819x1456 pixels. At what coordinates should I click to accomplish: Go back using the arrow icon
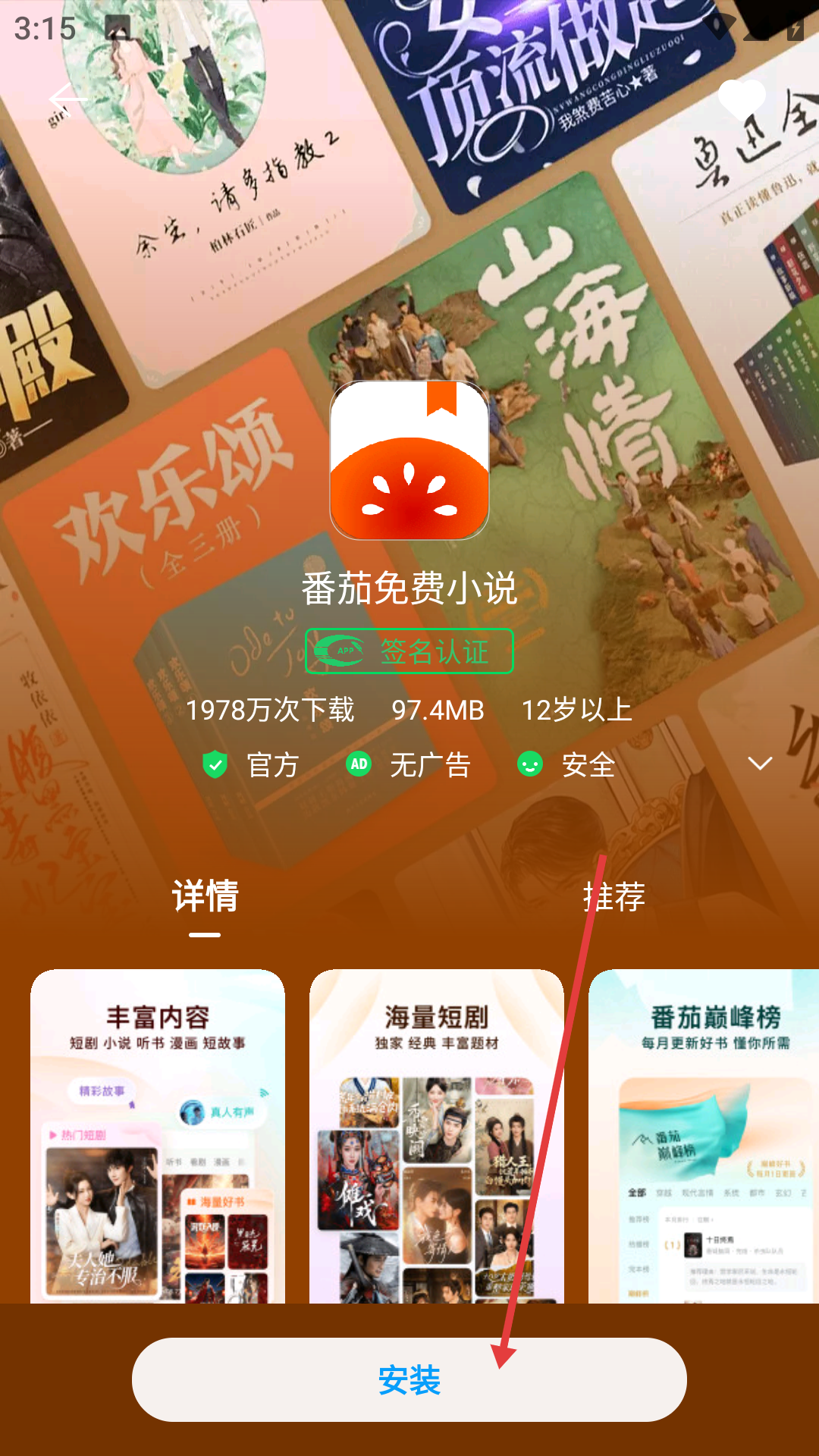click(67, 99)
